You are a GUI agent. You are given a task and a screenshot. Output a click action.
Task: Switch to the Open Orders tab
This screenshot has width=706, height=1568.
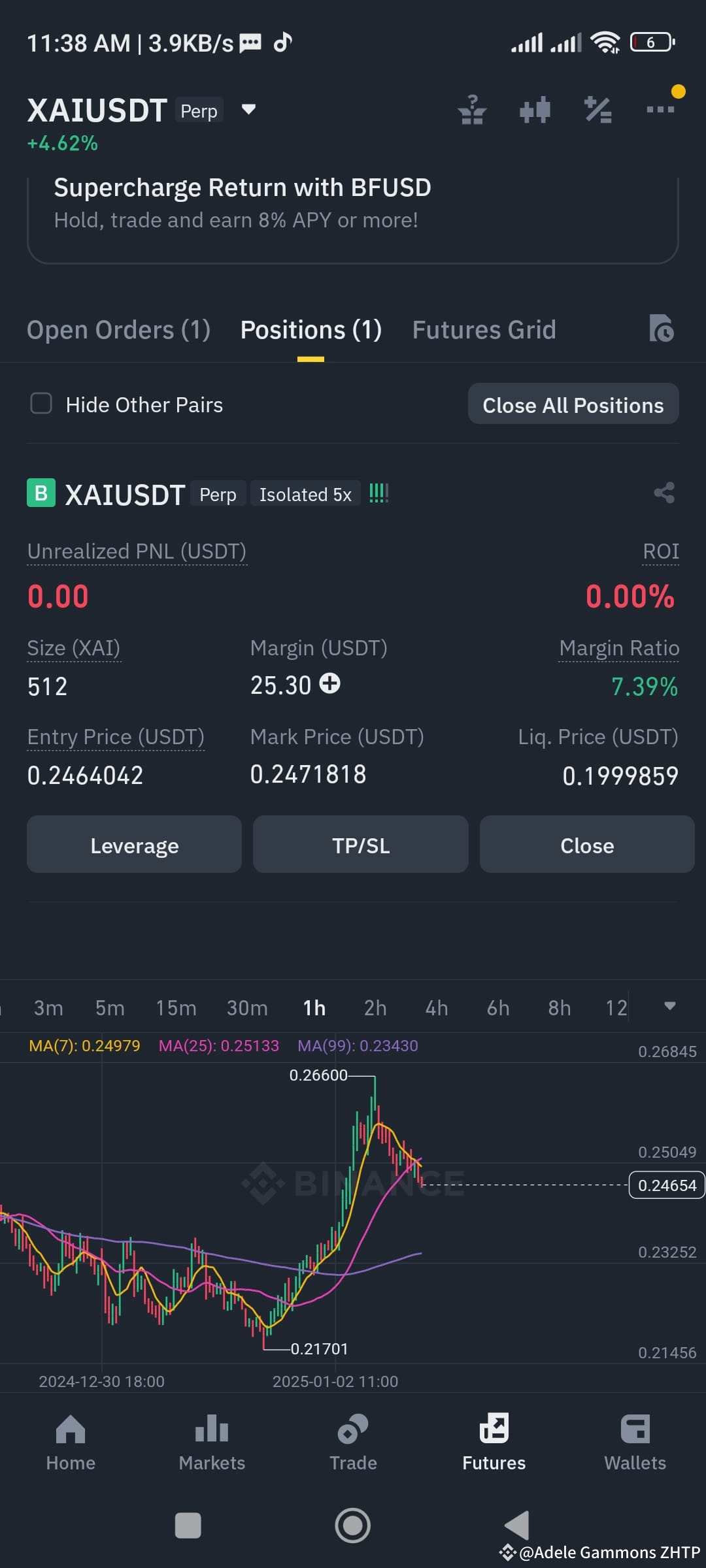(x=118, y=330)
